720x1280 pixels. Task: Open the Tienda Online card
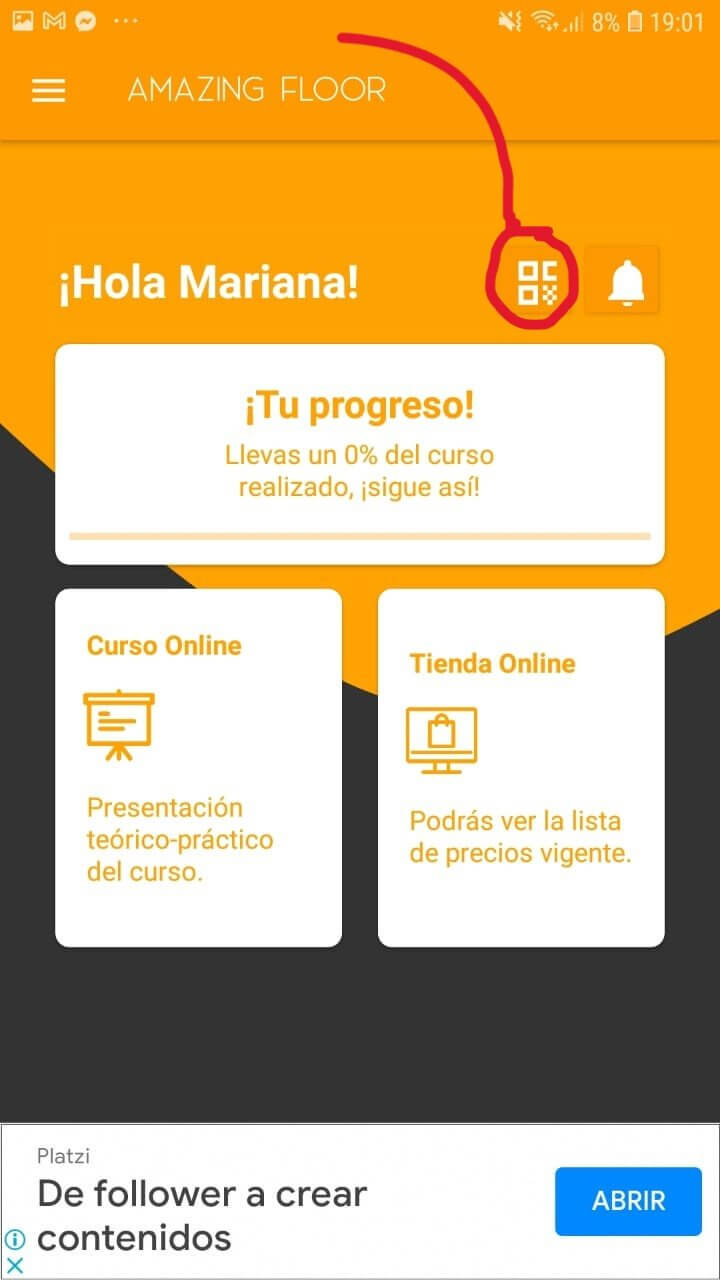[x=521, y=767]
